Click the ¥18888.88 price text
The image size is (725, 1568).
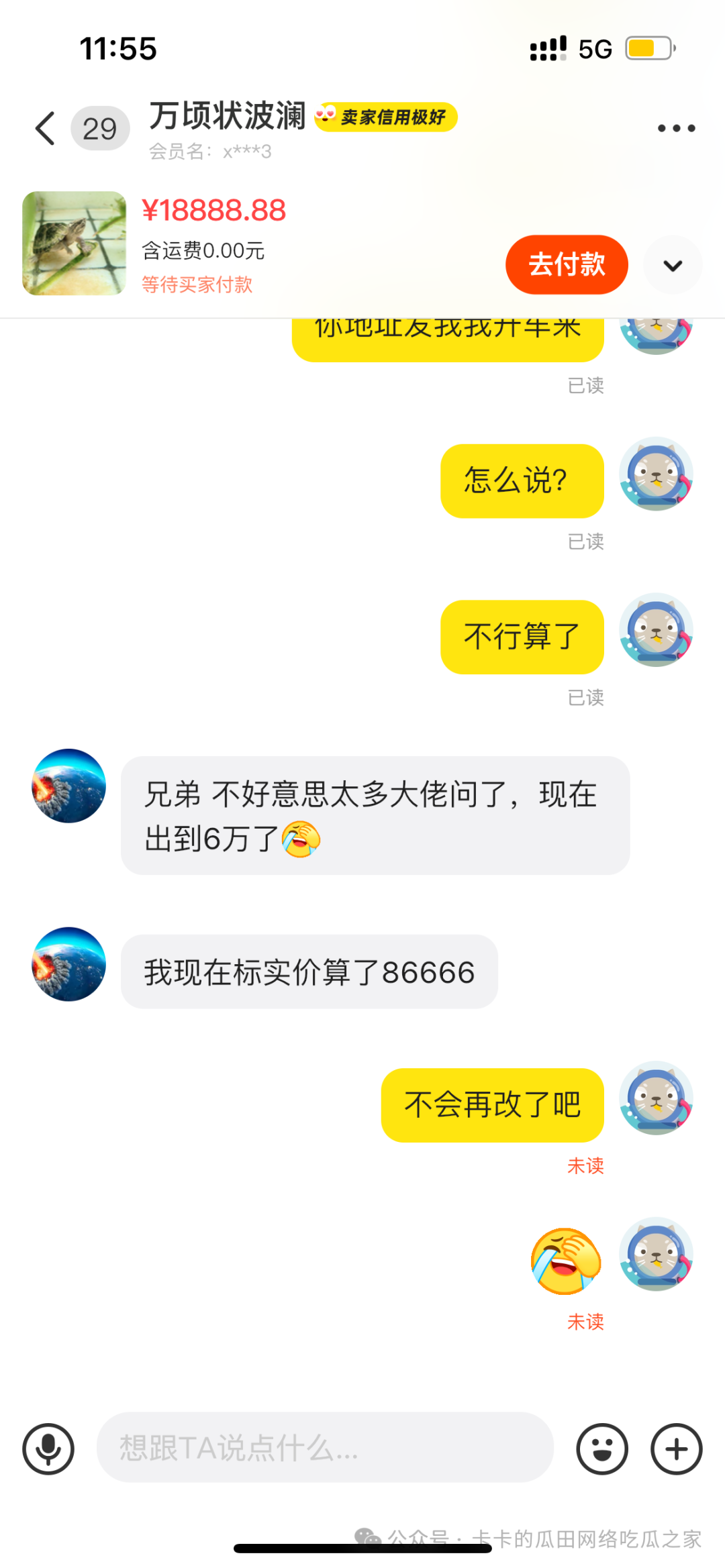point(213,210)
